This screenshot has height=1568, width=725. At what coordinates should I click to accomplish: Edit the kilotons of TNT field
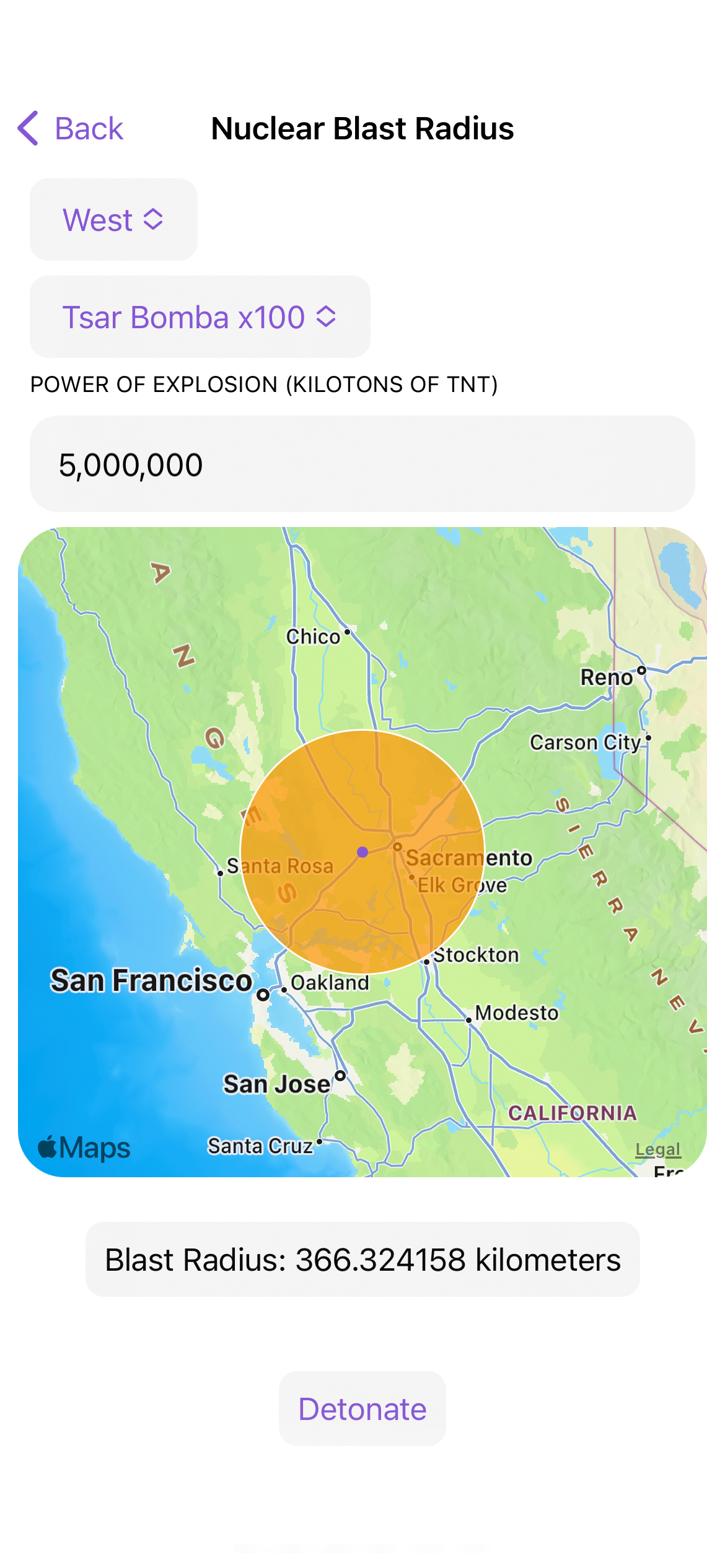tap(362, 464)
